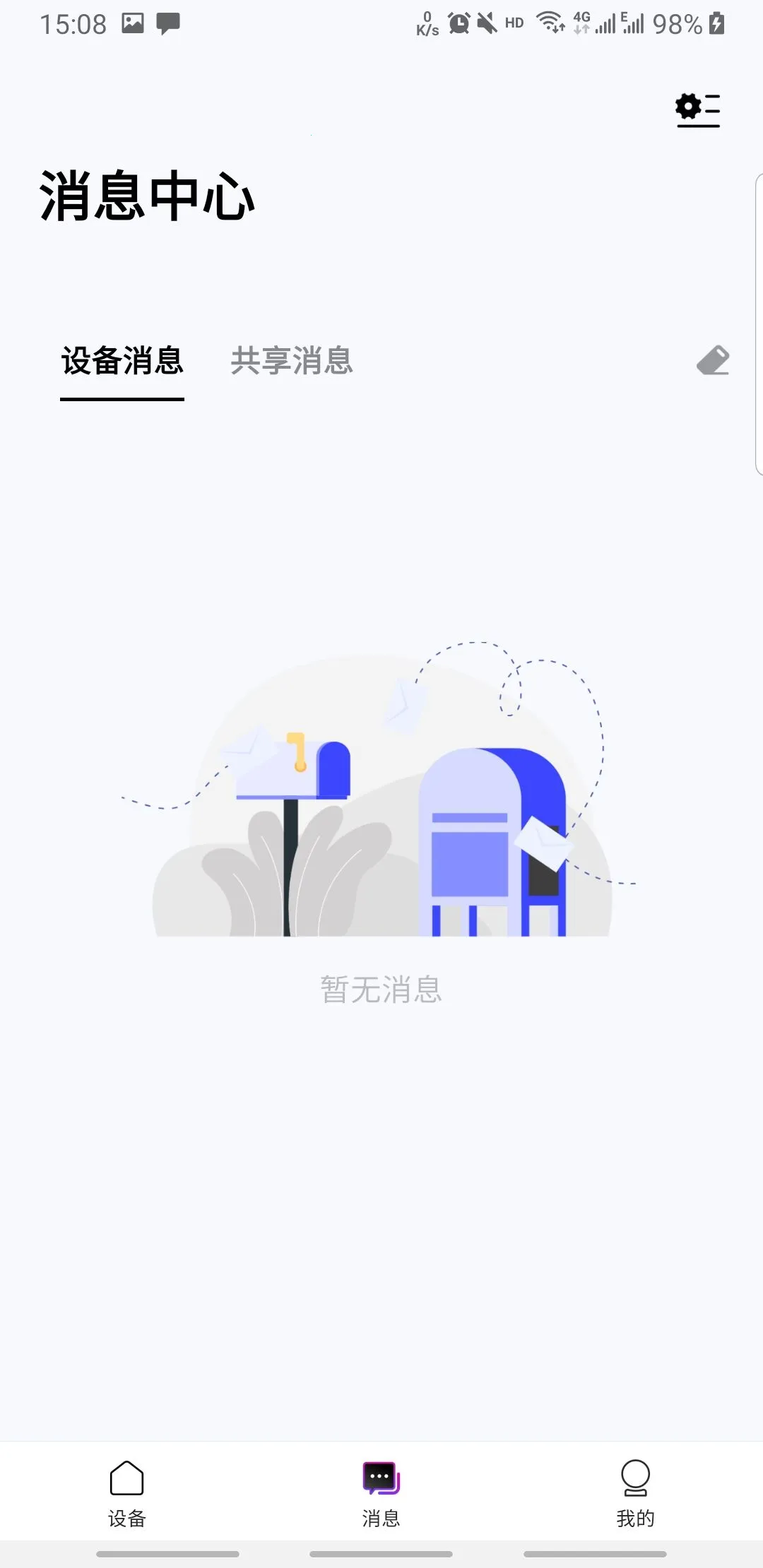Image resolution: width=763 pixels, height=1568 pixels.
Task: Switch to the 共享消息 tab
Action: [x=292, y=361]
